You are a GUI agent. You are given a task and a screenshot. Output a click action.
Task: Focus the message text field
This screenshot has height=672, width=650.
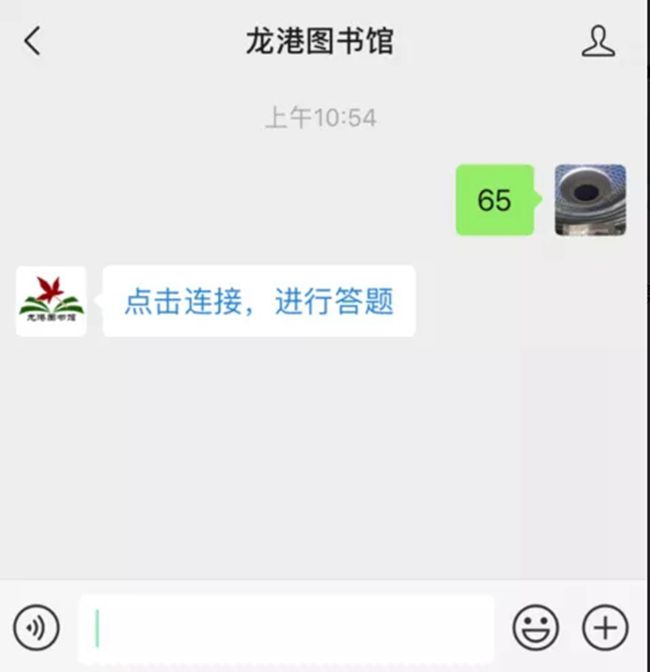click(286, 628)
